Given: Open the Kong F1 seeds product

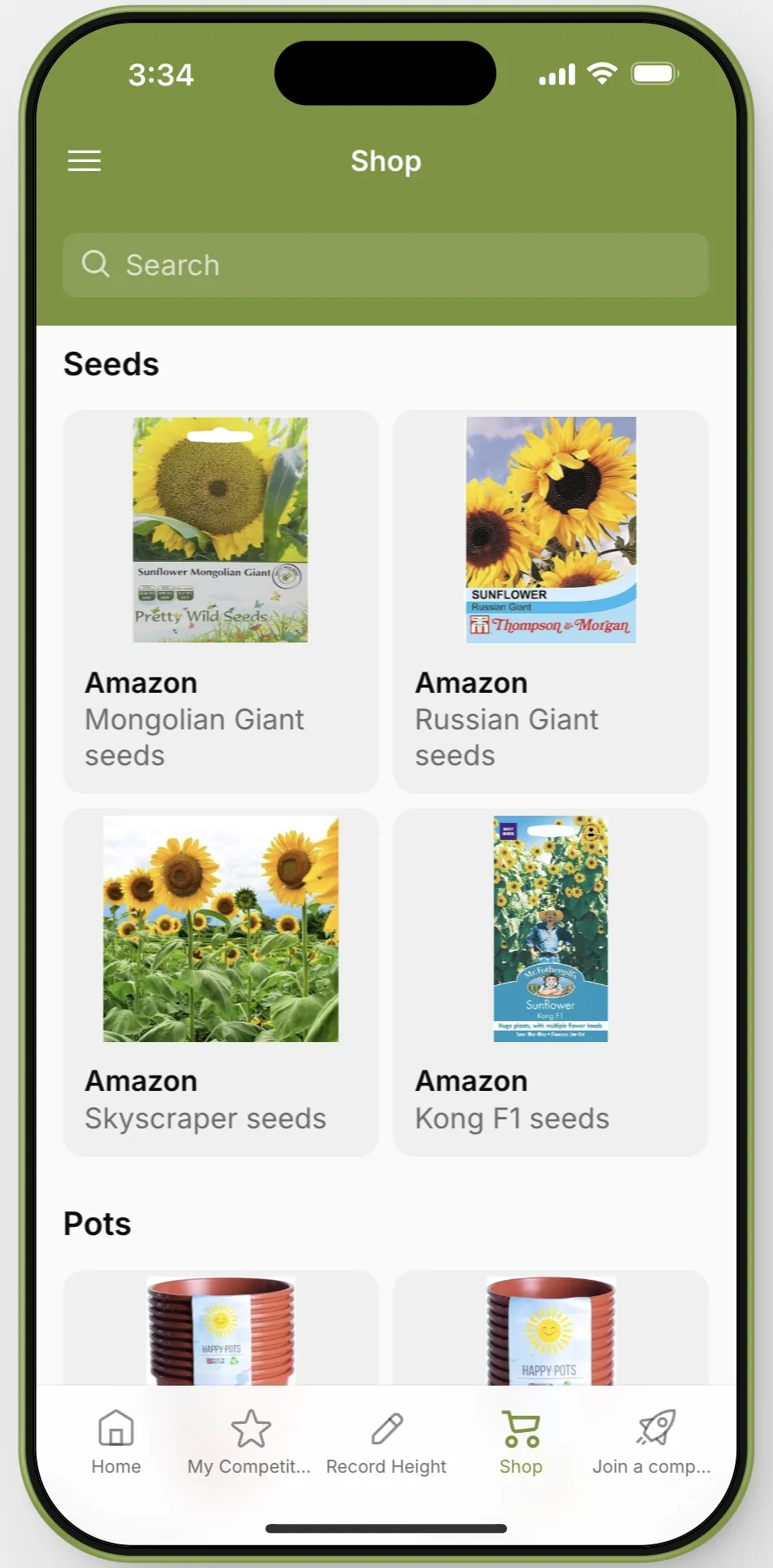Looking at the screenshot, I should (x=550, y=981).
